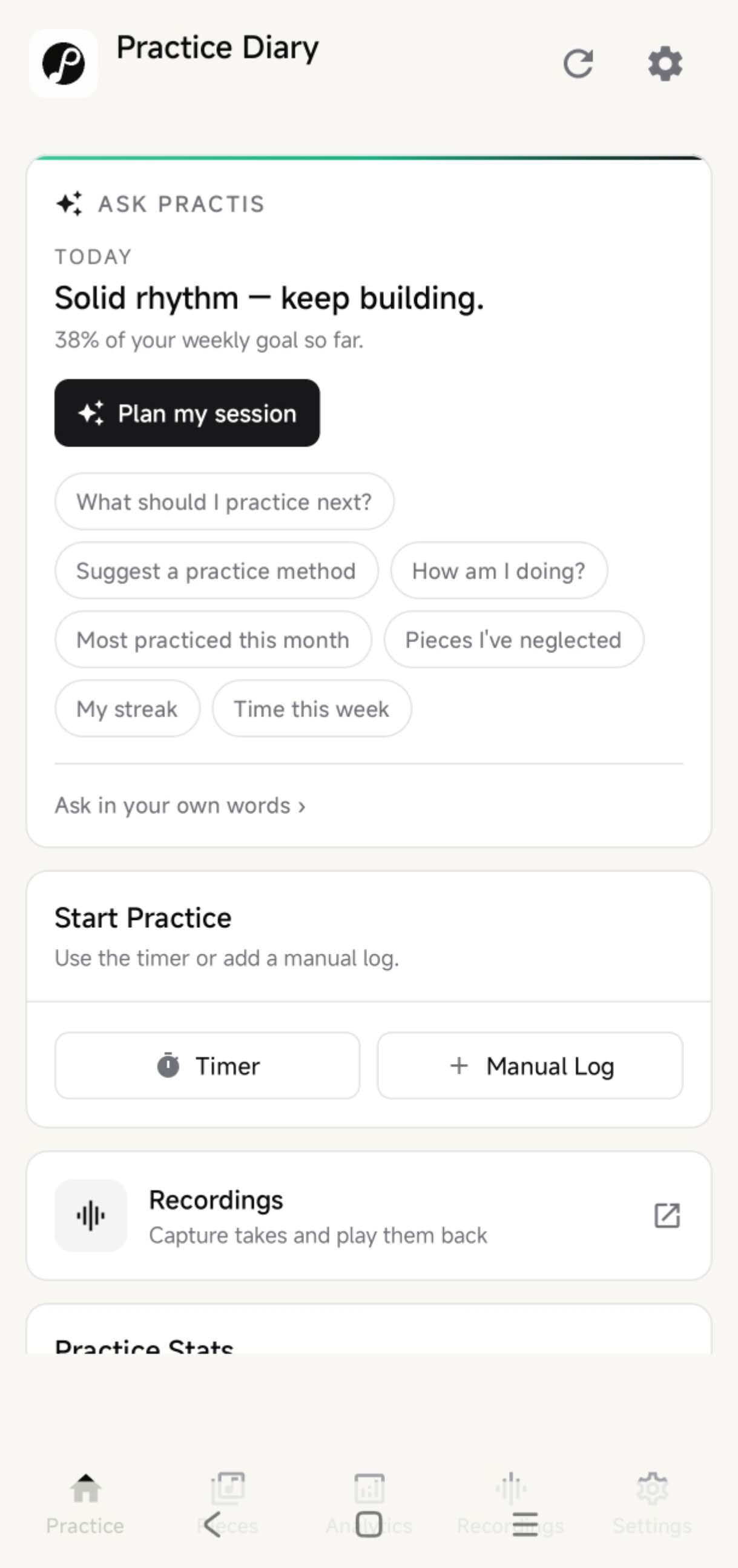Image resolution: width=738 pixels, height=1568 pixels.
Task: Check 'My streak' chip
Action: click(127, 709)
